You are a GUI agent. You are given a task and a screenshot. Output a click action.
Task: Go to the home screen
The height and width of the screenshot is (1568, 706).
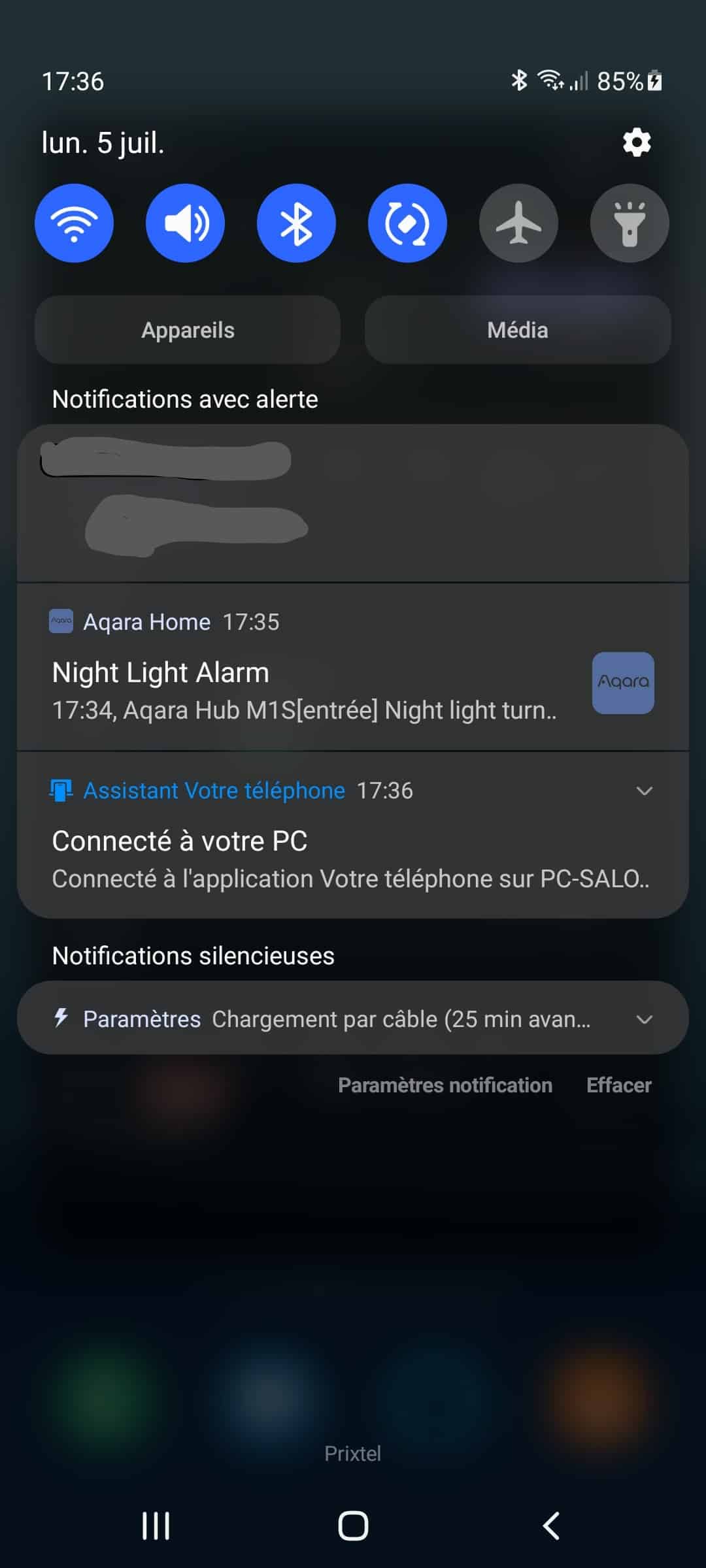(353, 1526)
